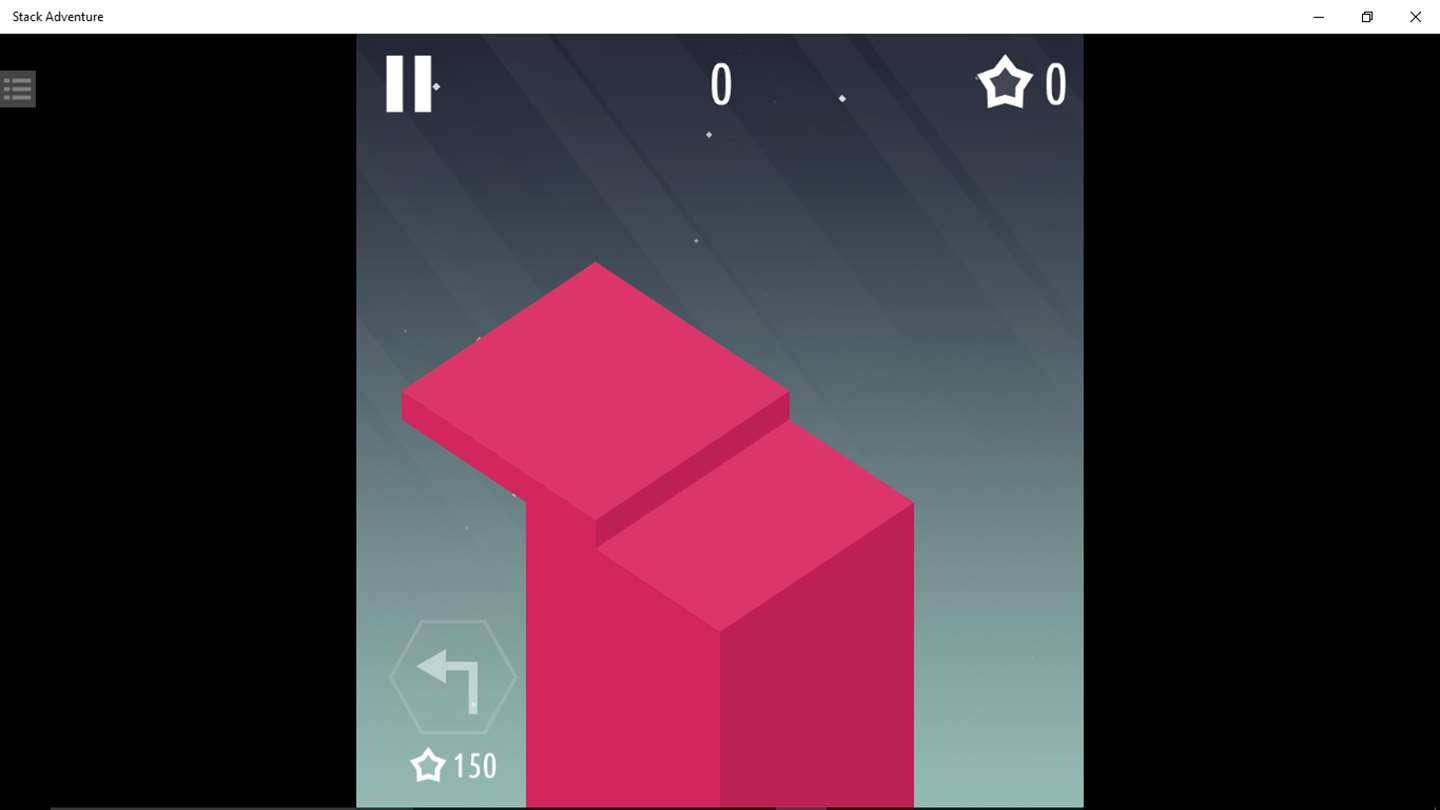Close the Stack Adventure window

coord(1415,17)
